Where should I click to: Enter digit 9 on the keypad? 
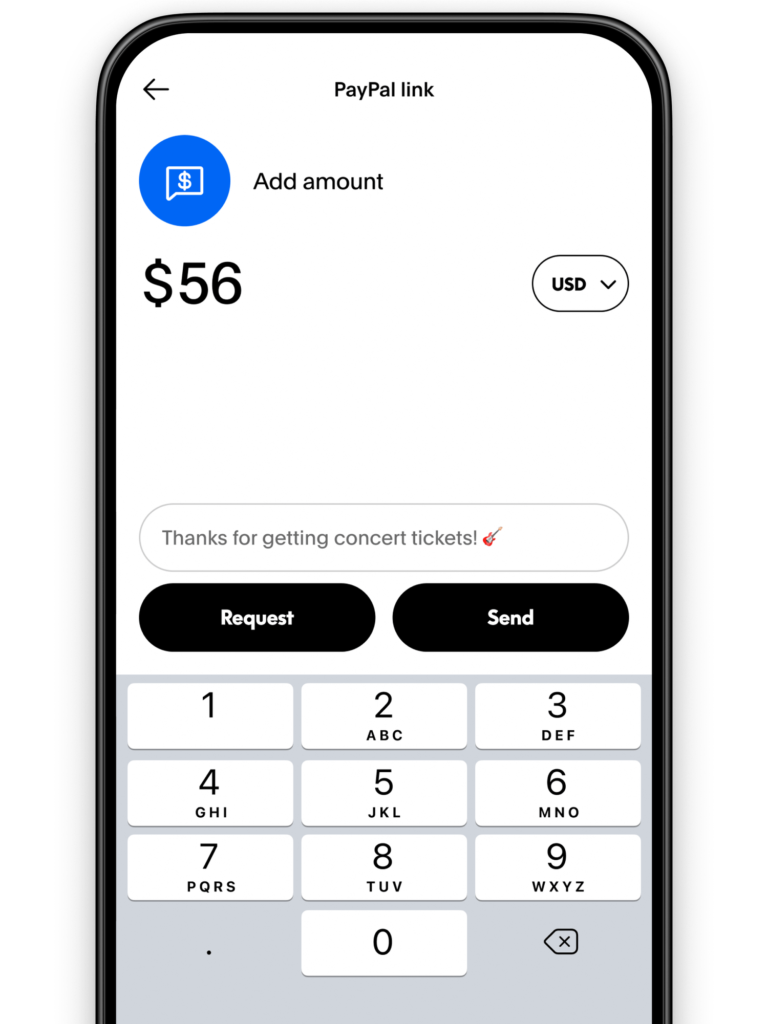coord(557,867)
